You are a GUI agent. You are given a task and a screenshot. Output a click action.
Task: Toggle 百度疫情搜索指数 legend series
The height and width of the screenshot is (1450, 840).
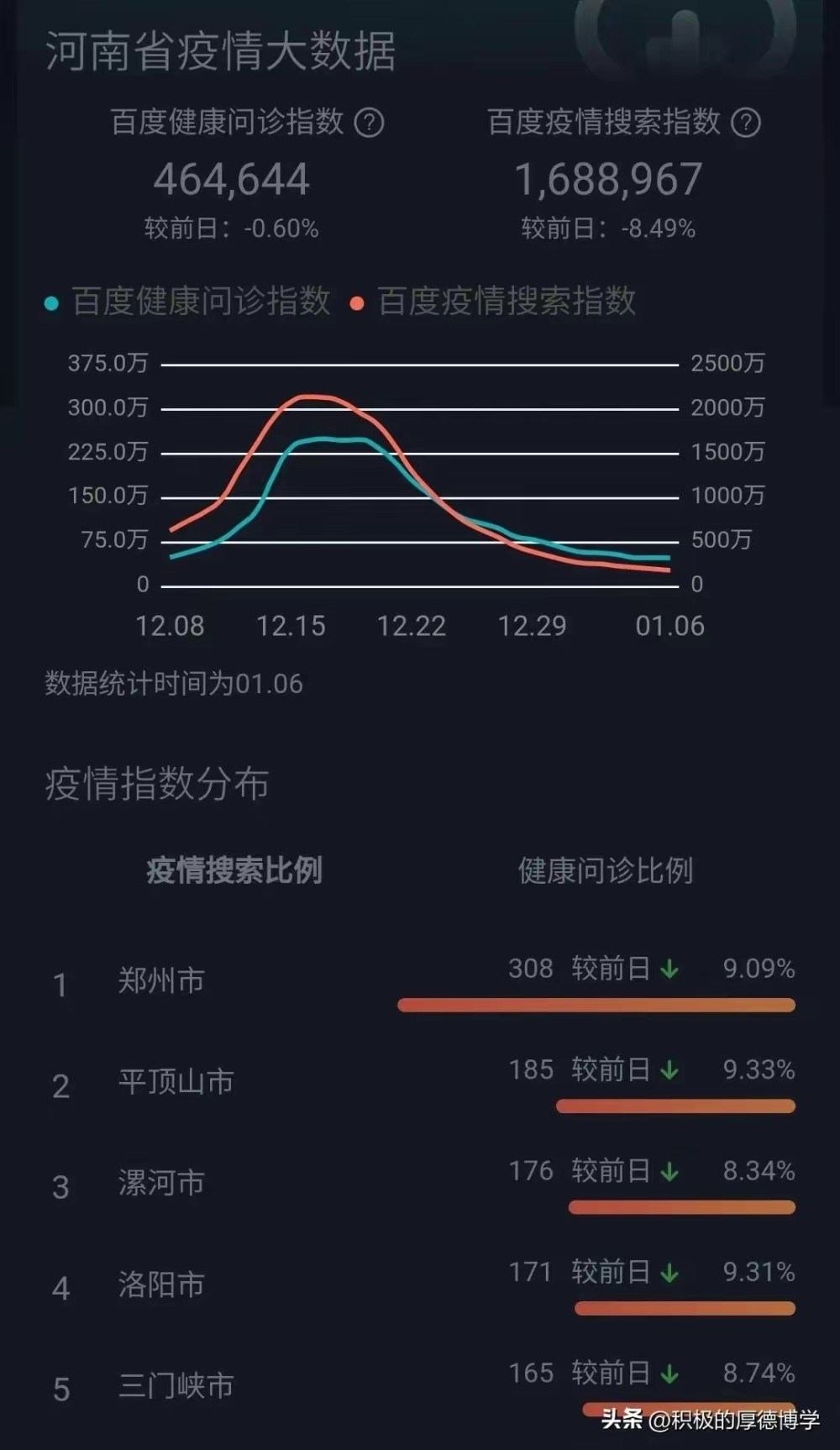[493, 302]
